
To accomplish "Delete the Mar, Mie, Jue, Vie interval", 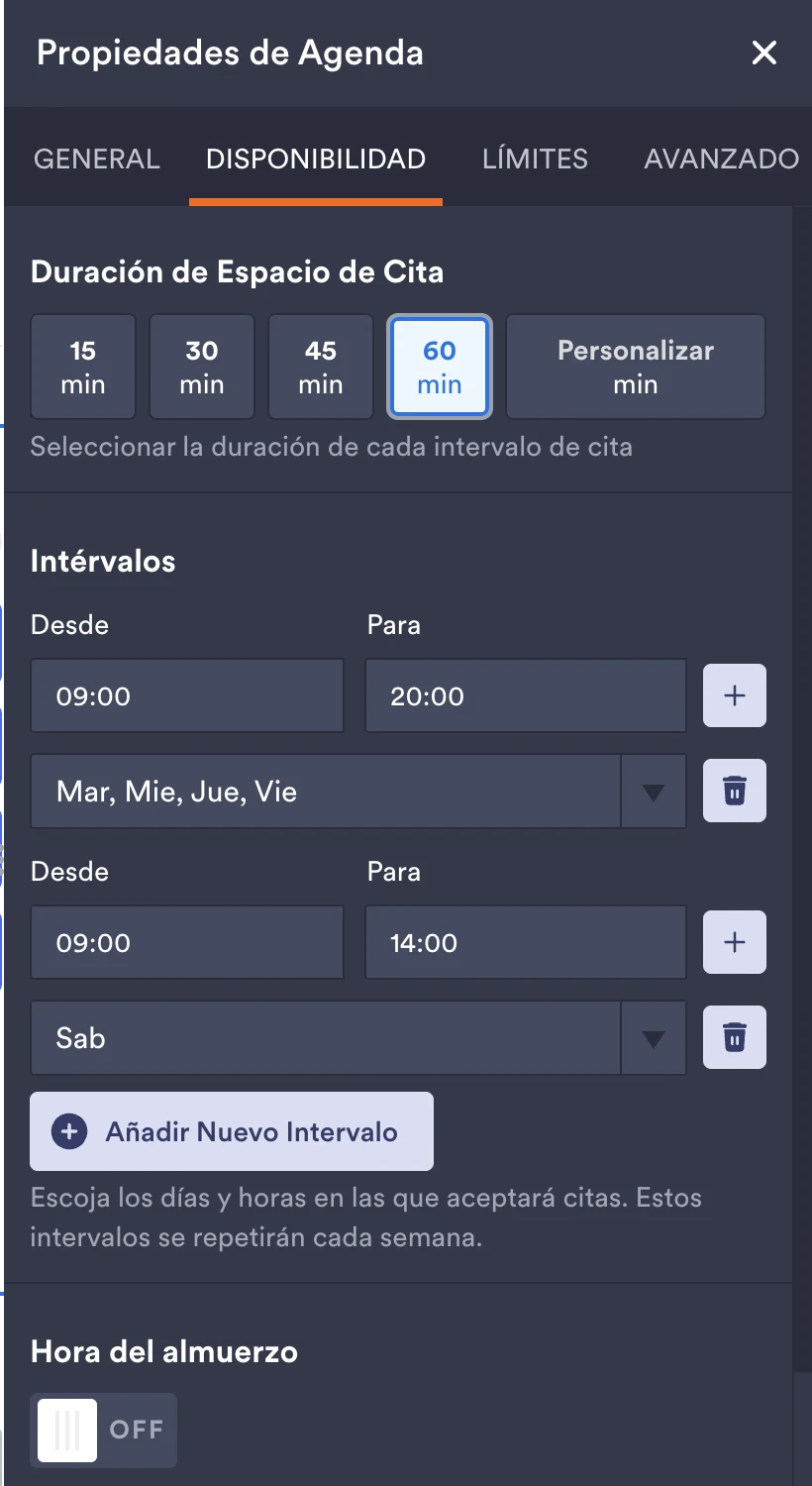I will tap(735, 791).
